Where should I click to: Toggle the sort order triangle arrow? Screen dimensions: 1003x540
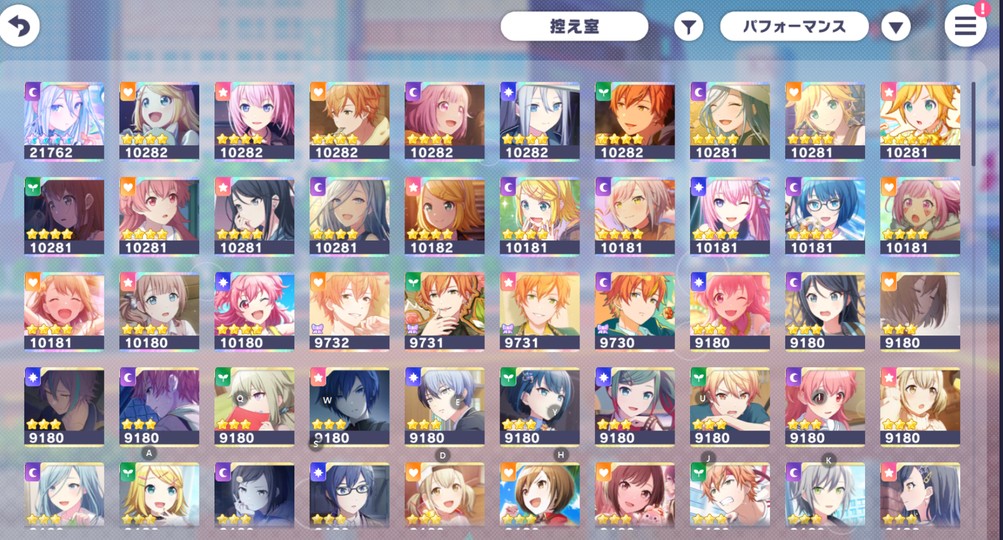[x=896, y=27]
